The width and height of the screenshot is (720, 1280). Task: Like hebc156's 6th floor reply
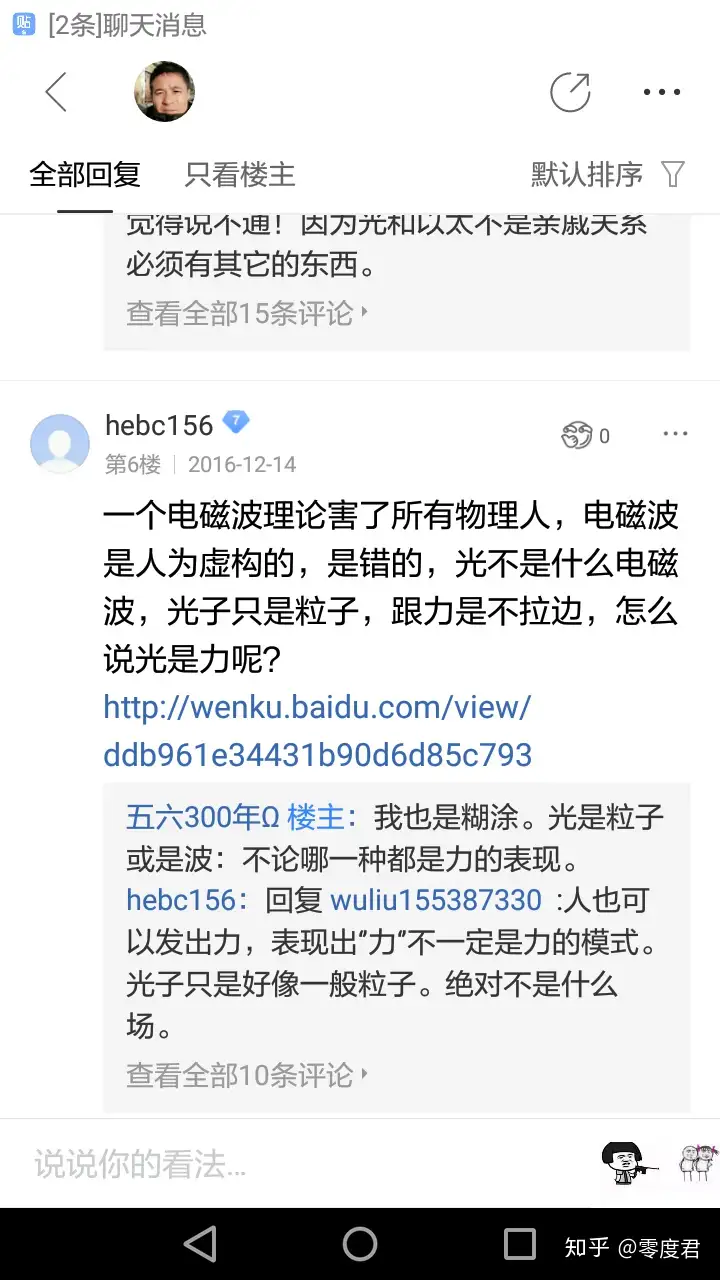[586, 436]
